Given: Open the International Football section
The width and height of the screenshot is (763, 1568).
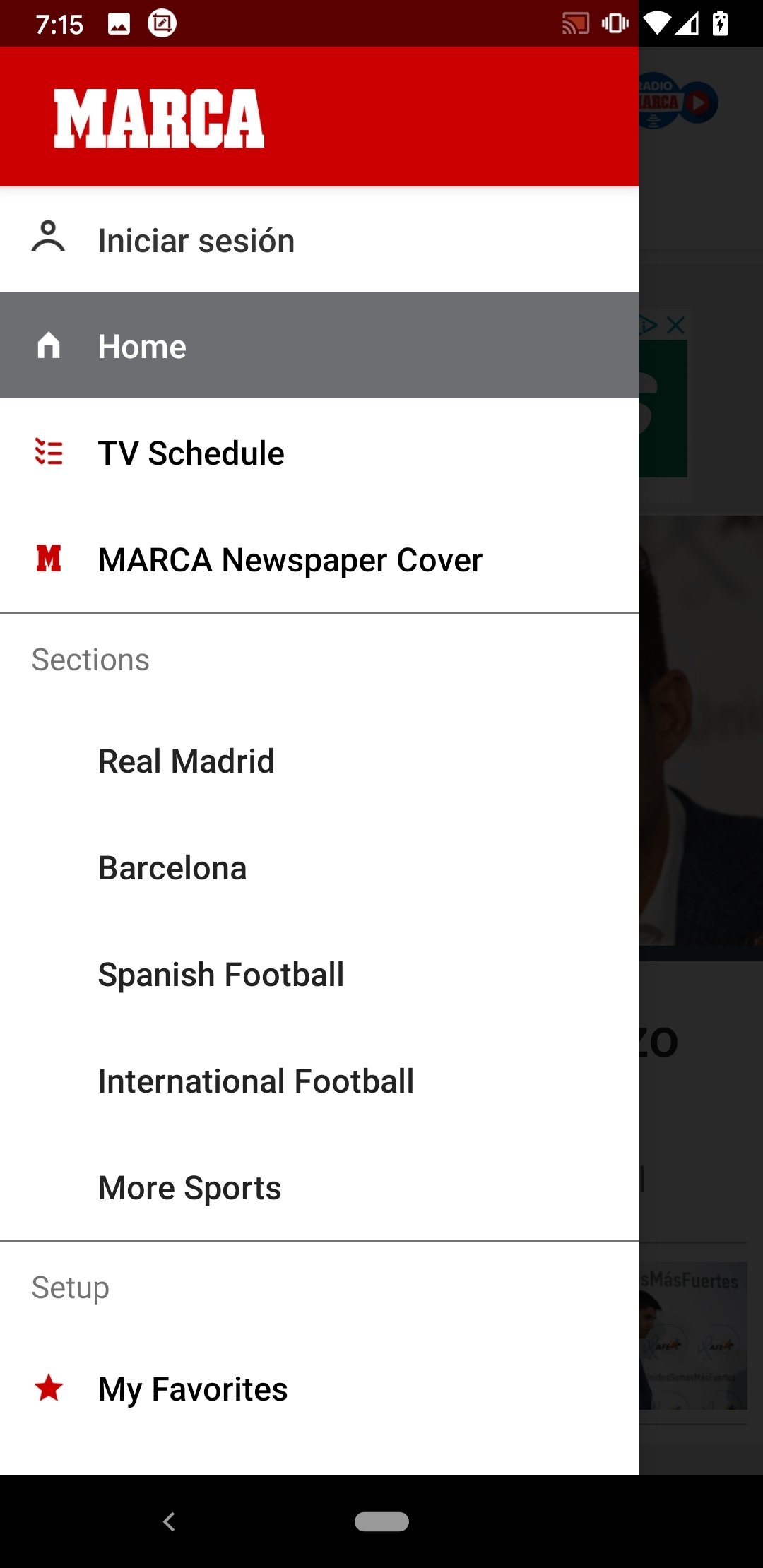Looking at the screenshot, I should click(x=319, y=1081).
